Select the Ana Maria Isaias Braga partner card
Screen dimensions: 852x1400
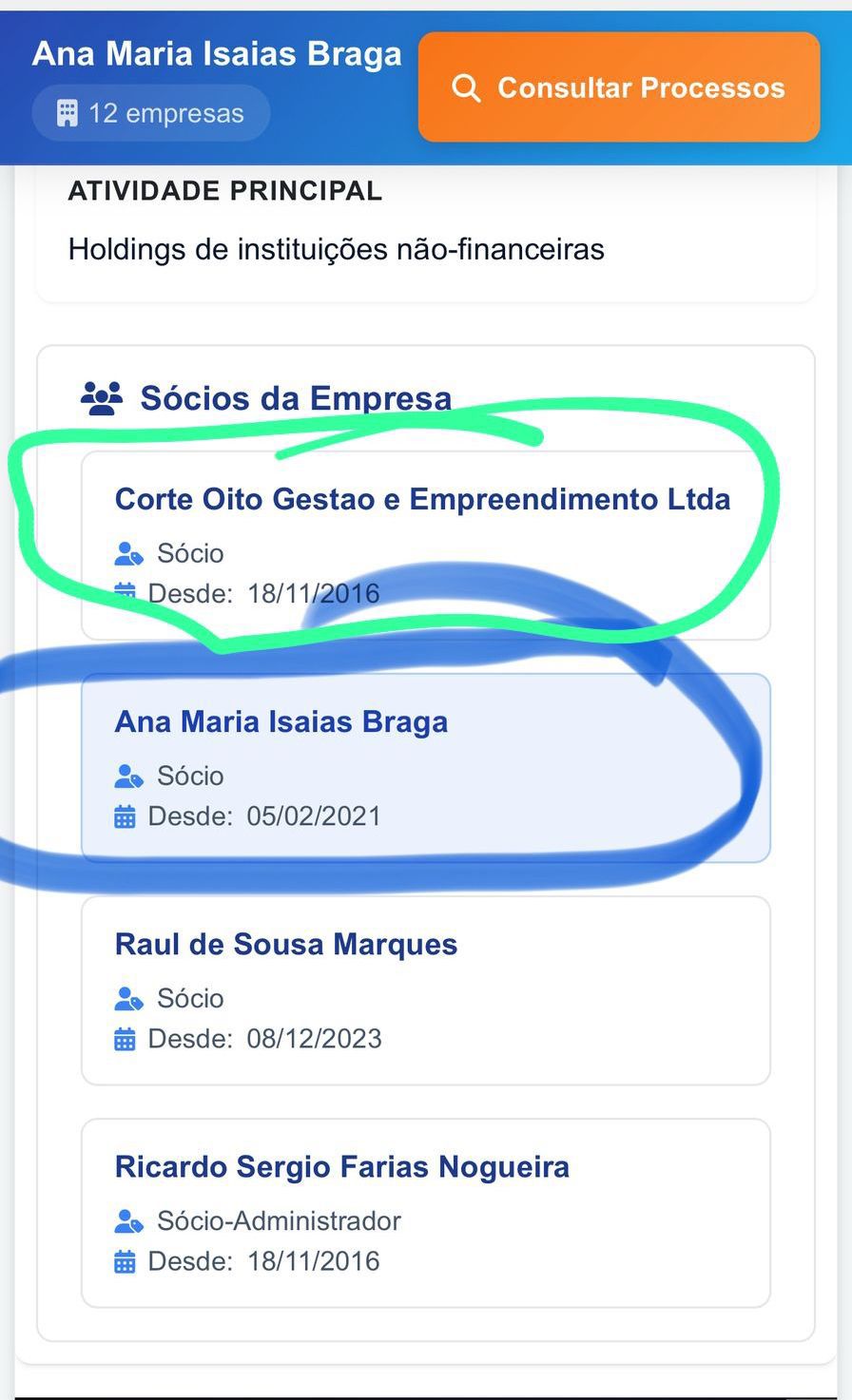(426, 768)
